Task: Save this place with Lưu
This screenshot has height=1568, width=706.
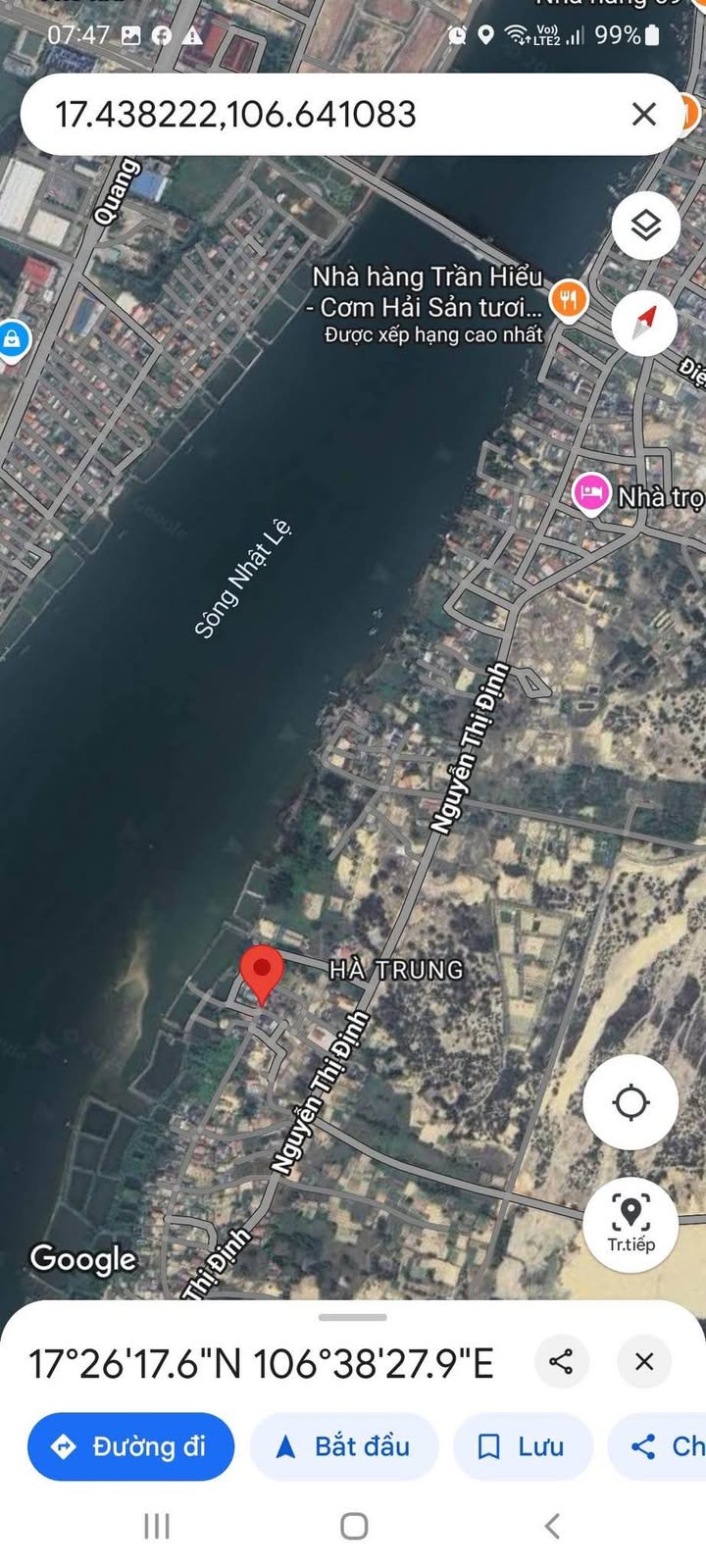Action: pyautogui.click(x=523, y=1446)
